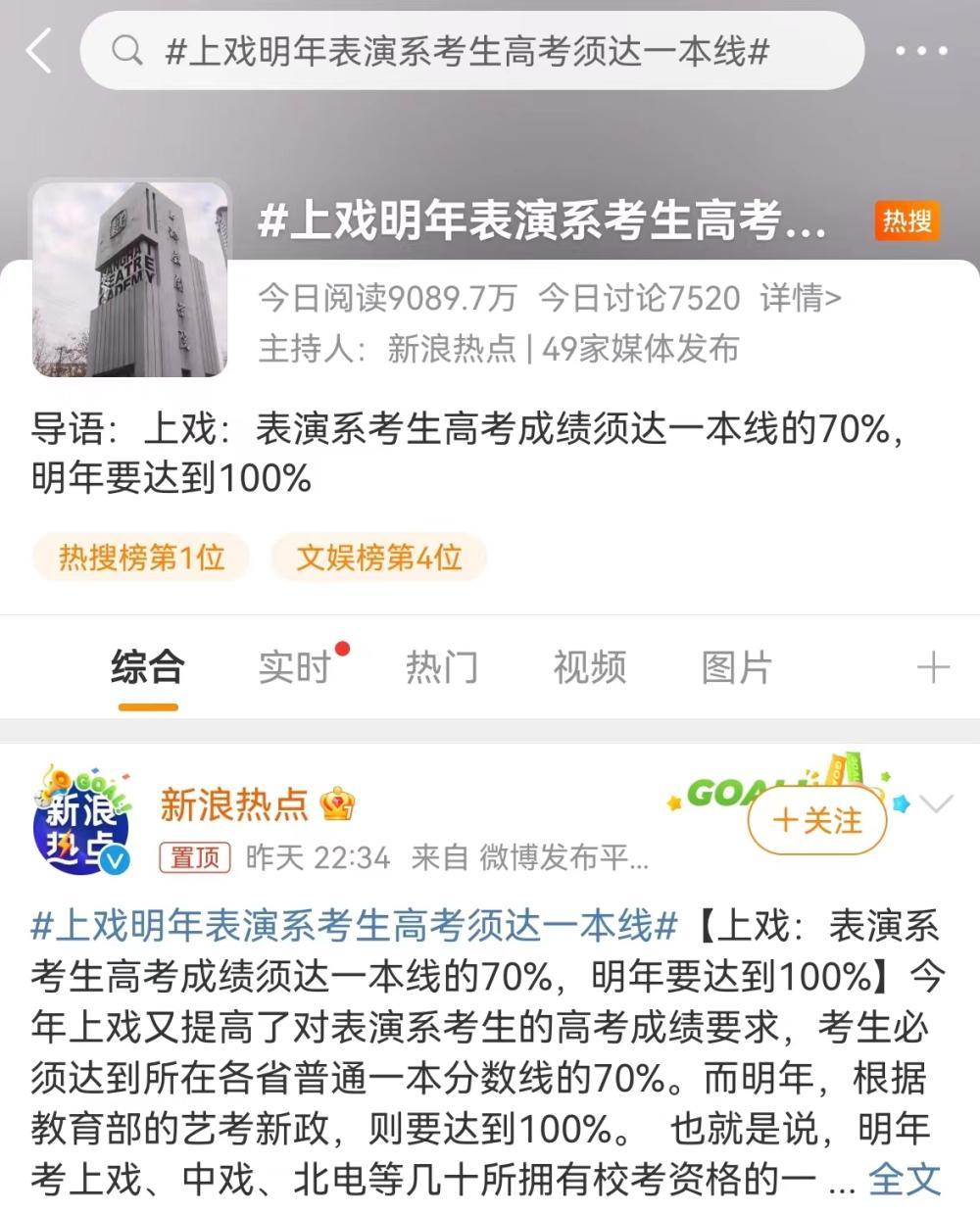Tap the blue hashtag link in the post
980x1214 pixels.
click(355, 925)
